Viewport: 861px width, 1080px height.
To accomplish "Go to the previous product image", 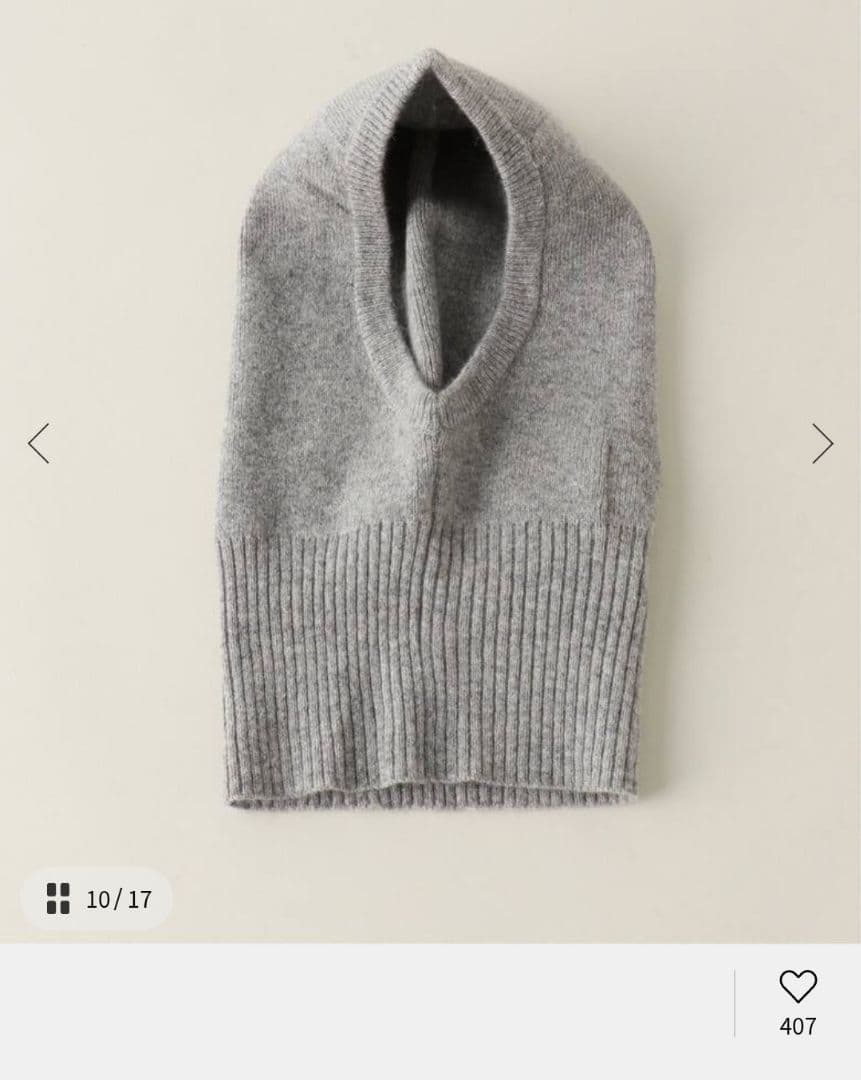I will [38, 443].
